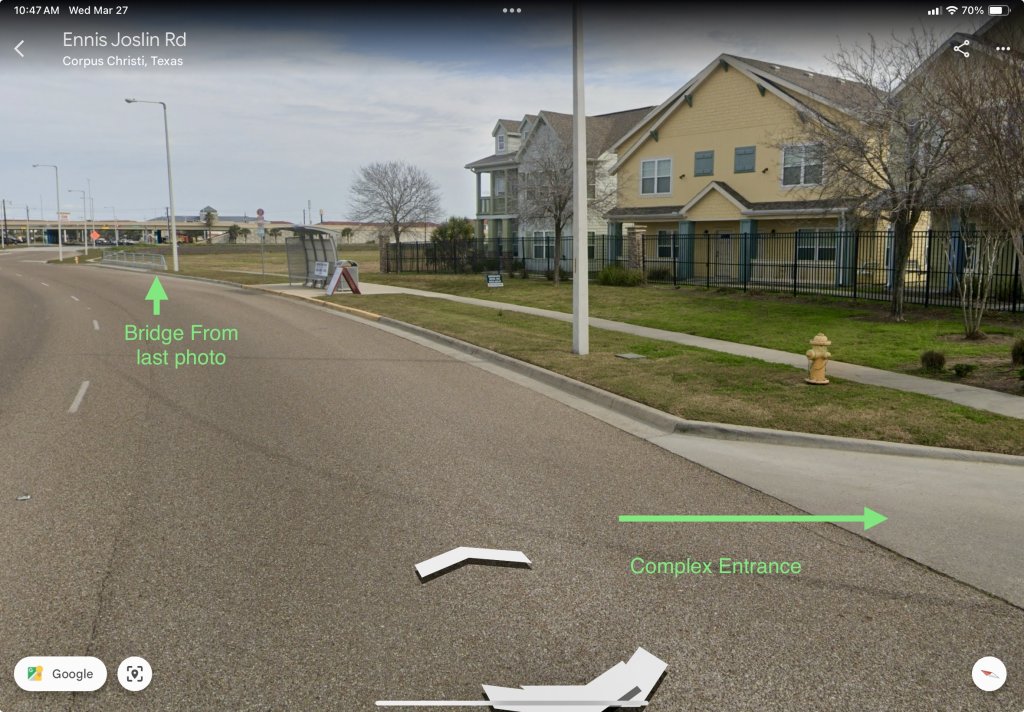Move forward along Ennis Joslin Rd
Image resolution: width=1024 pixels, height=712 pixels.
pos(472,560)
